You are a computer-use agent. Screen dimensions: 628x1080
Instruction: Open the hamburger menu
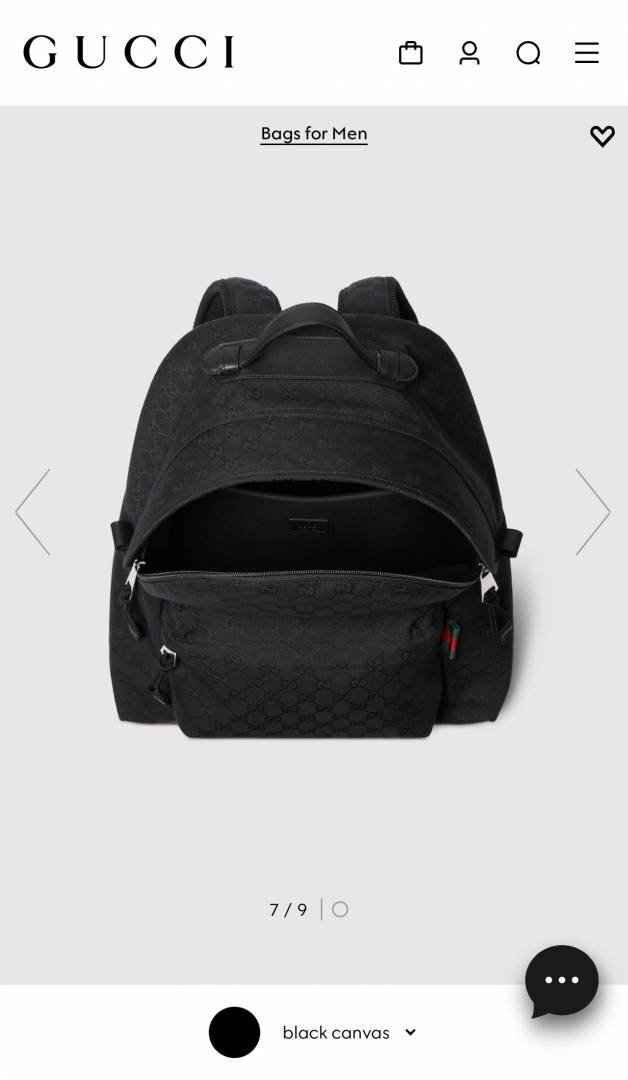(587, 53)
